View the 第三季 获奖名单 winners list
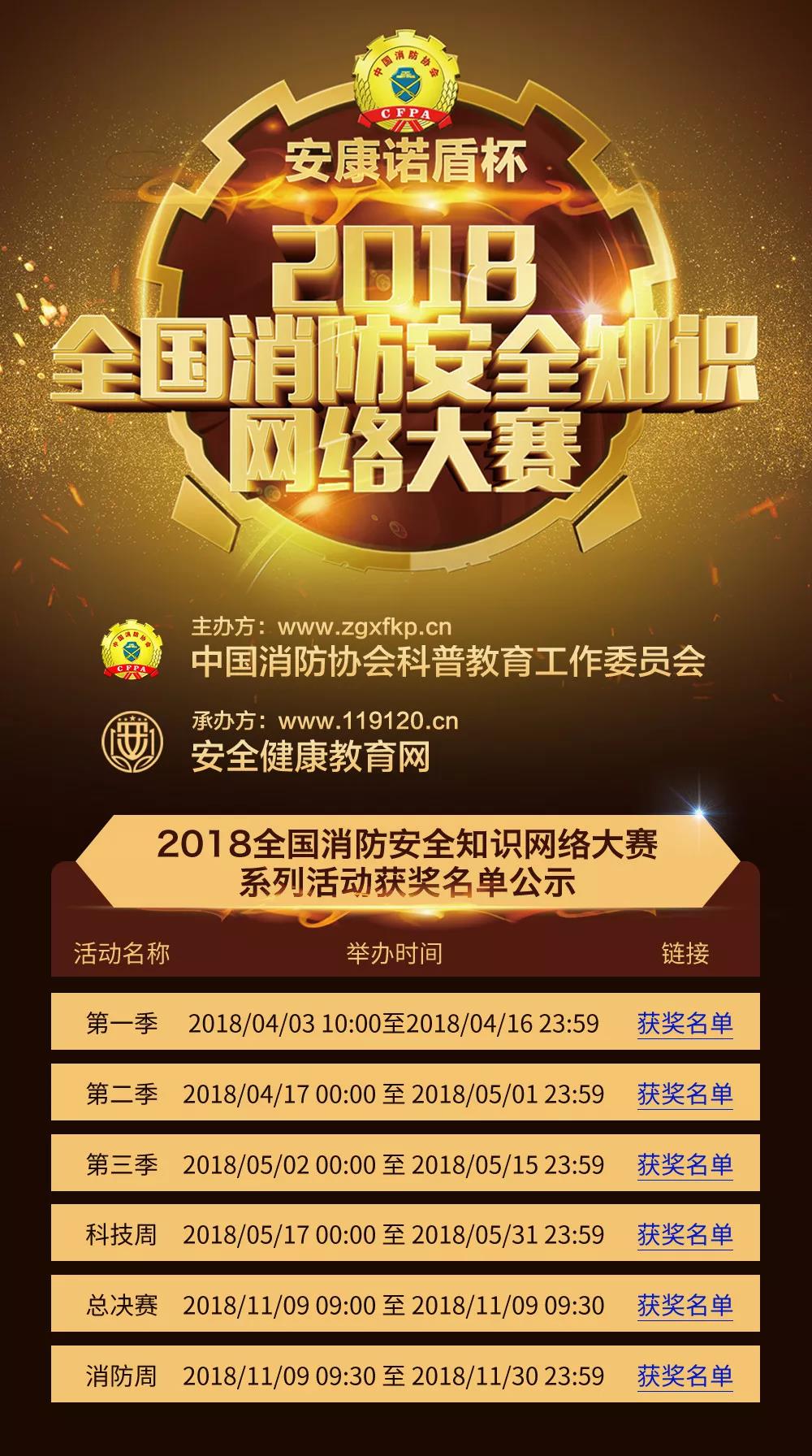The height and width of the screenshot is (1456, 812). (x=685, y=1164)
